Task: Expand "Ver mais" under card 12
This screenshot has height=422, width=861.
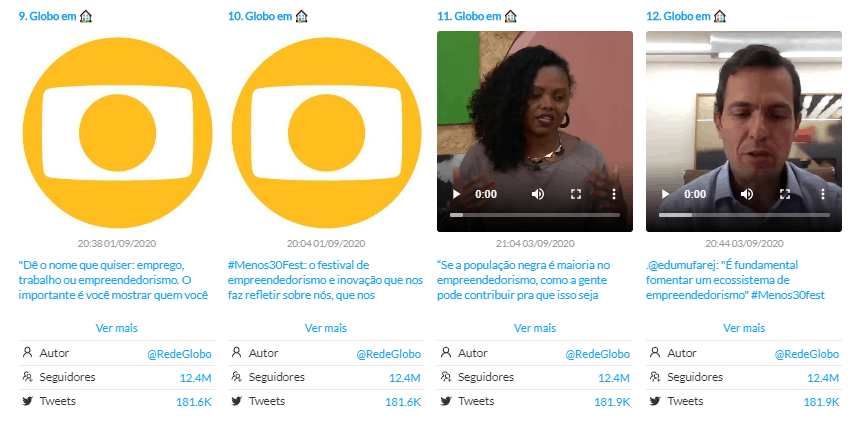Action: 744,328
